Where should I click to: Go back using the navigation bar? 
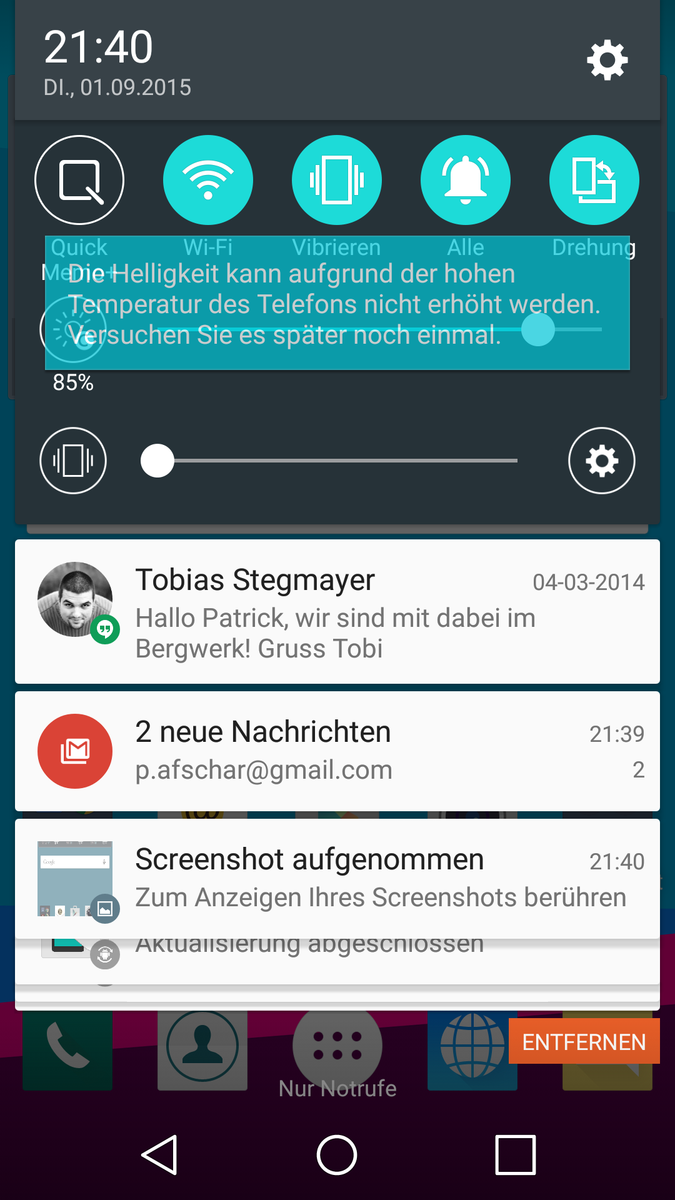coord(159,1154)
